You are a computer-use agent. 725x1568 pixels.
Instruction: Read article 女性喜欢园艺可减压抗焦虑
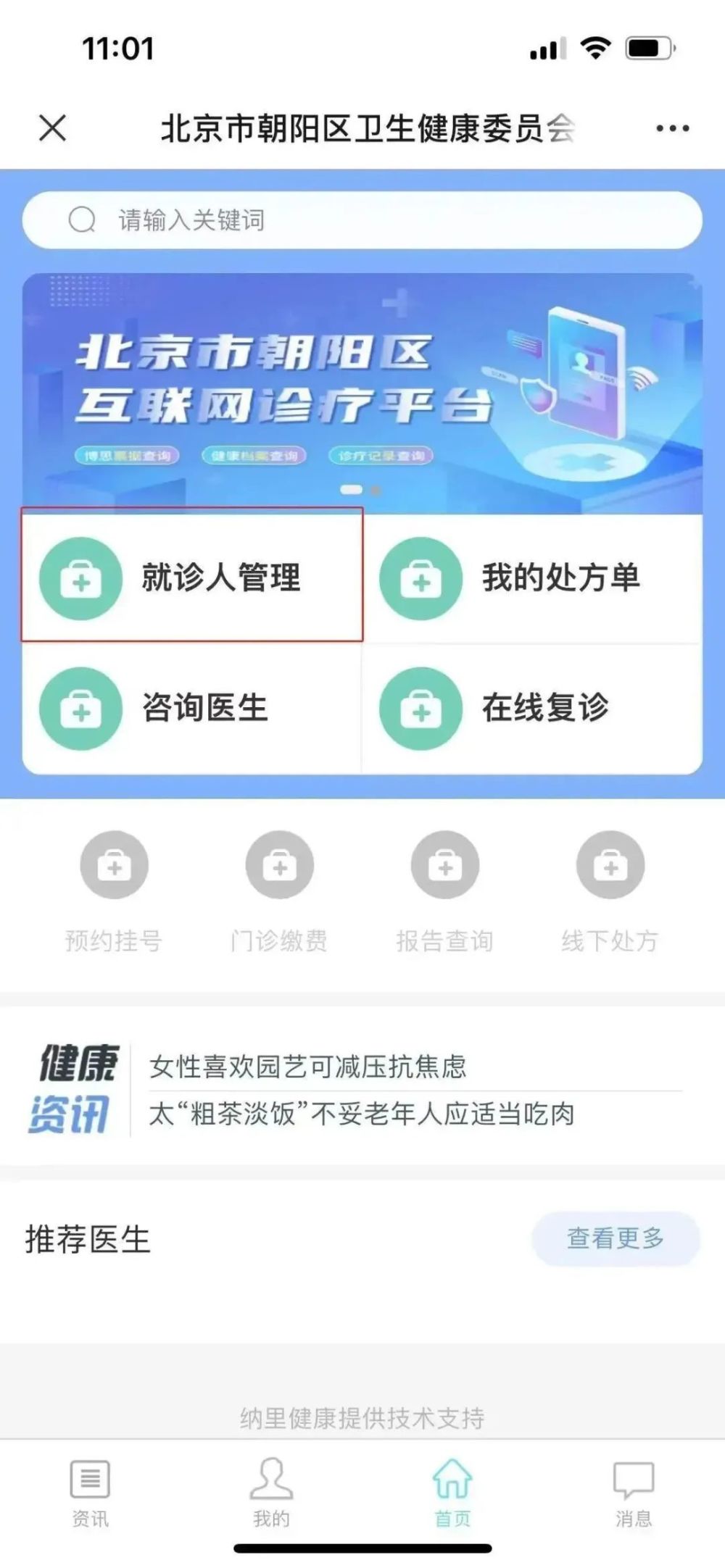point(308,1067)
